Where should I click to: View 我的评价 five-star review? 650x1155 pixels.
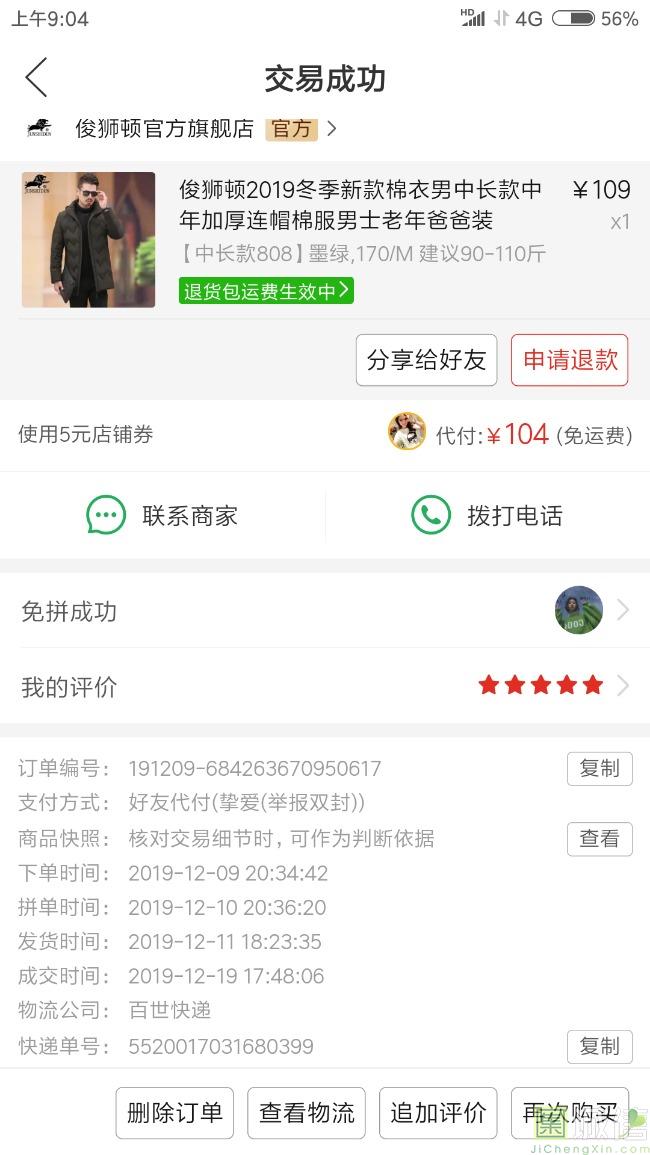pos(325,686)
